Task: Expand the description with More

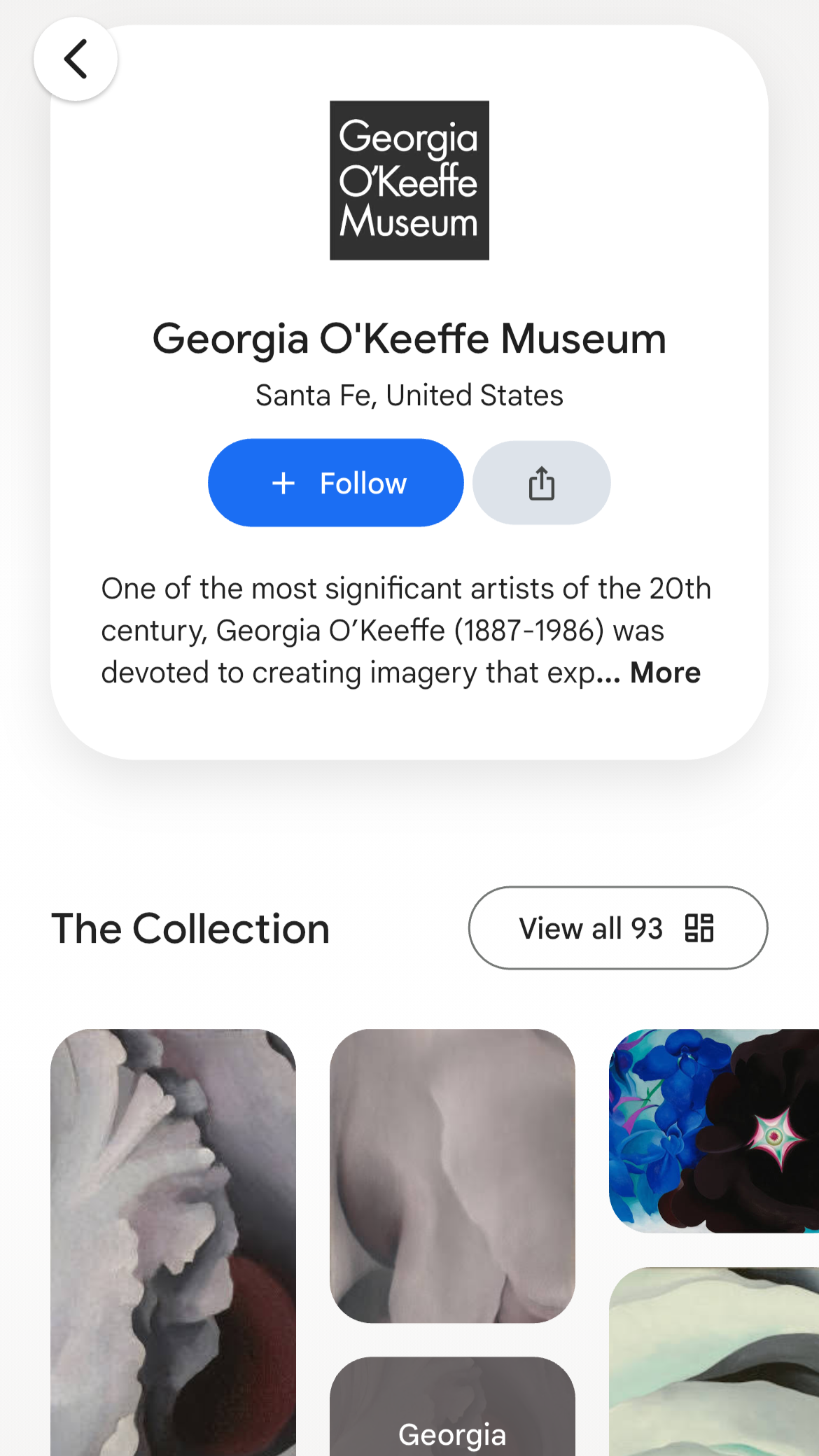Action: 665,673
